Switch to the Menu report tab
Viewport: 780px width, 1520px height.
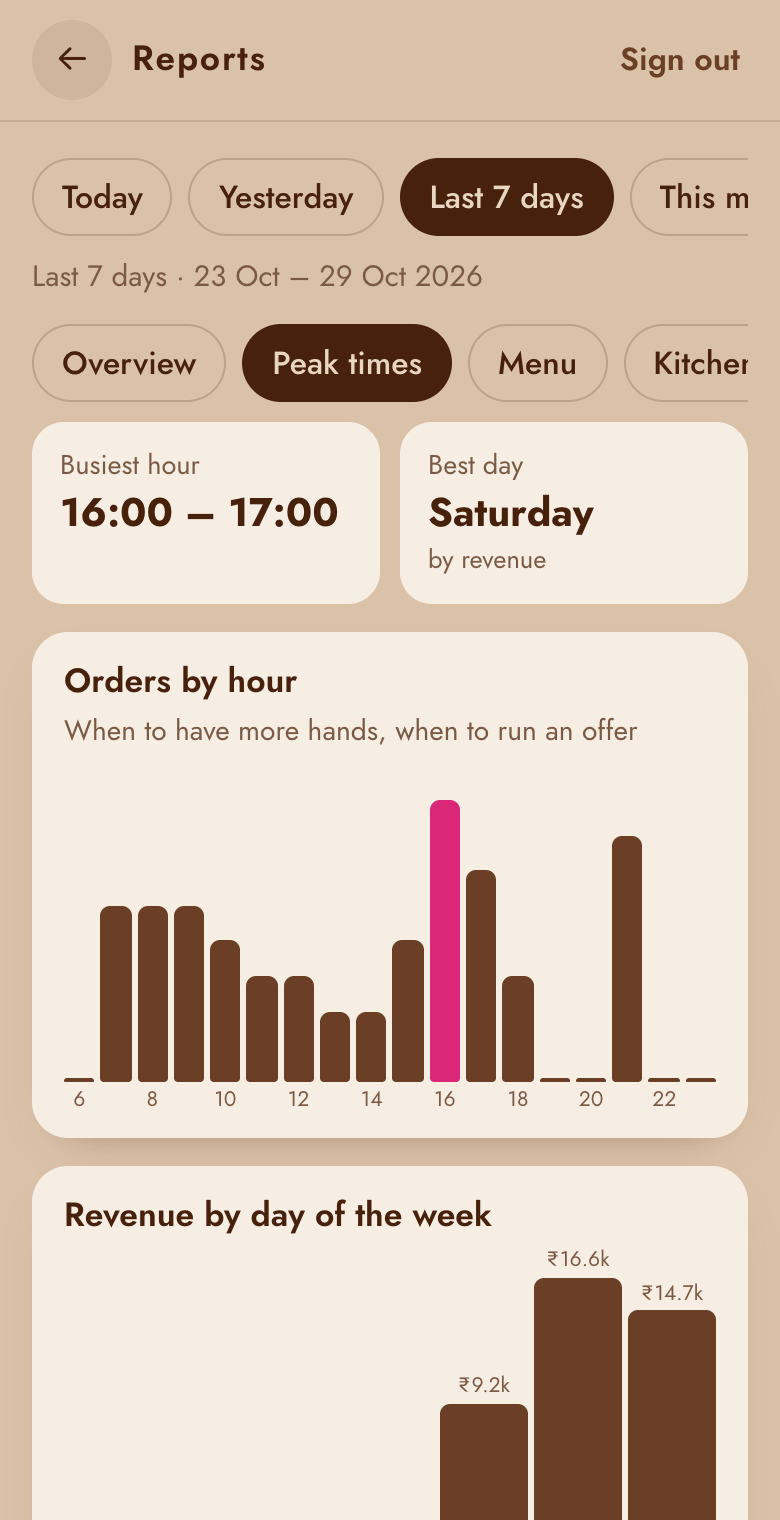pos(538,363)
